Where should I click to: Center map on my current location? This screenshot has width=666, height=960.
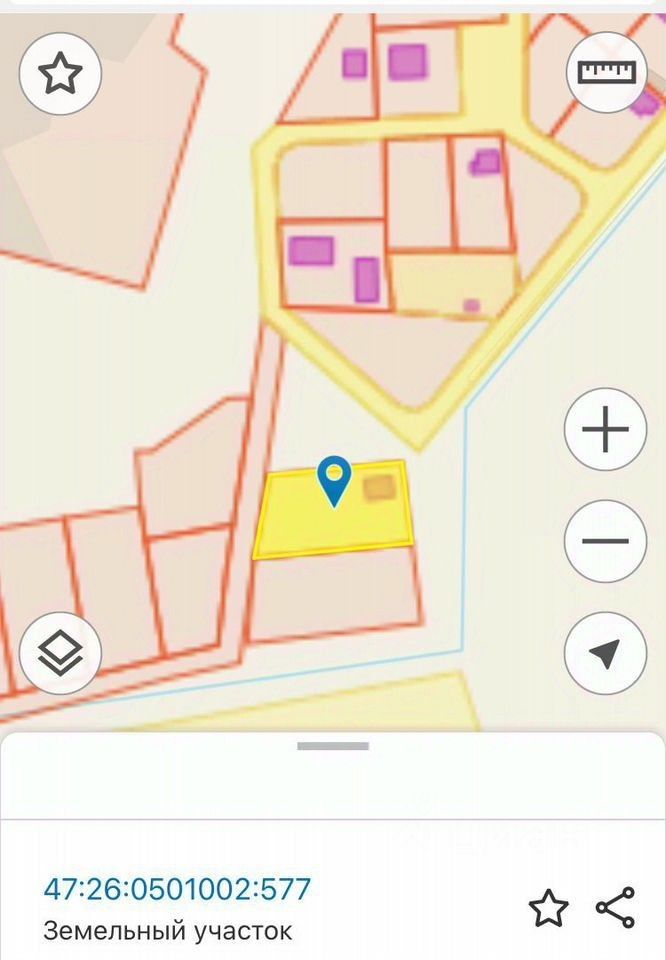coord(605,654)
